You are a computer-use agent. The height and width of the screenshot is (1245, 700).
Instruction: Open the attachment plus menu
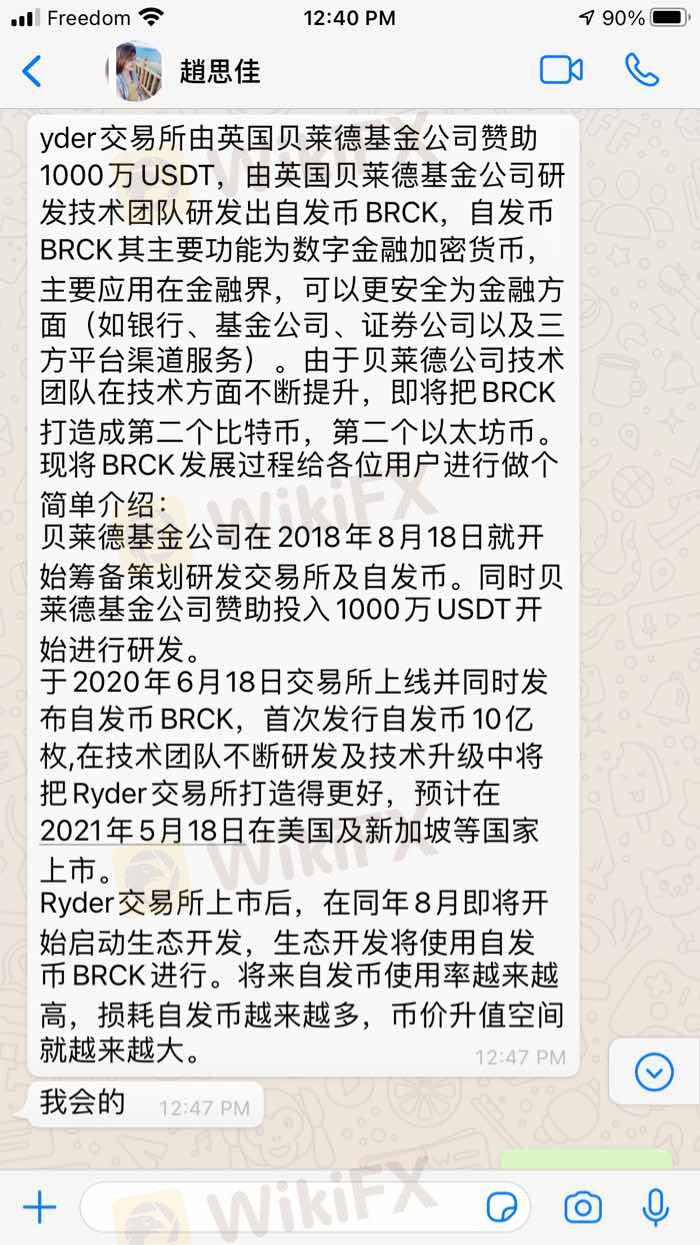[39, 1207]
